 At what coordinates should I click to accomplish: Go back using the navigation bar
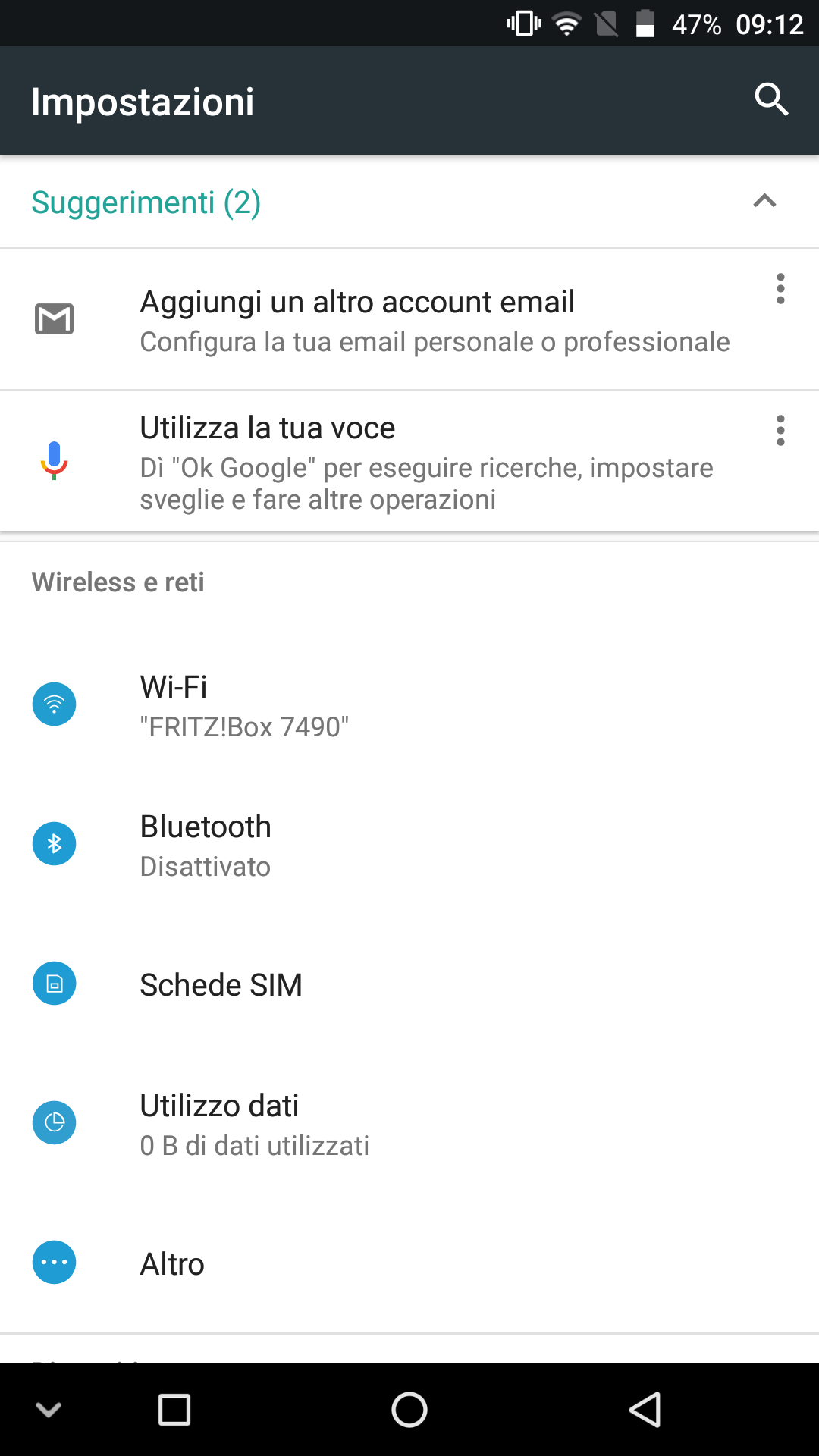point(645,1410)
